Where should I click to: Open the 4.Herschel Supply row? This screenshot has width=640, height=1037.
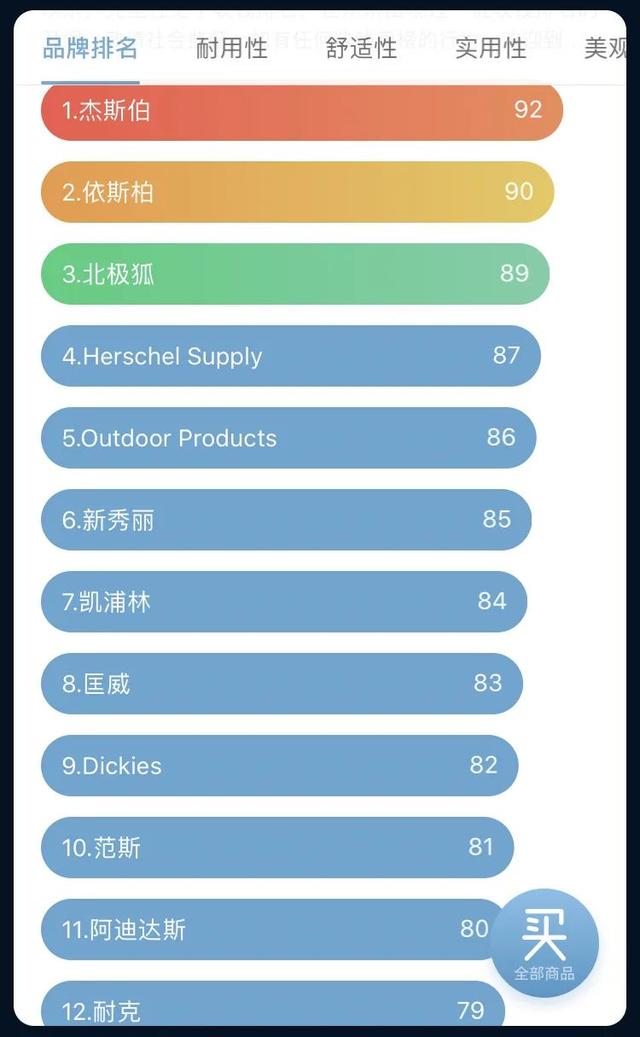pyautogui.click(x=290, y=356)
